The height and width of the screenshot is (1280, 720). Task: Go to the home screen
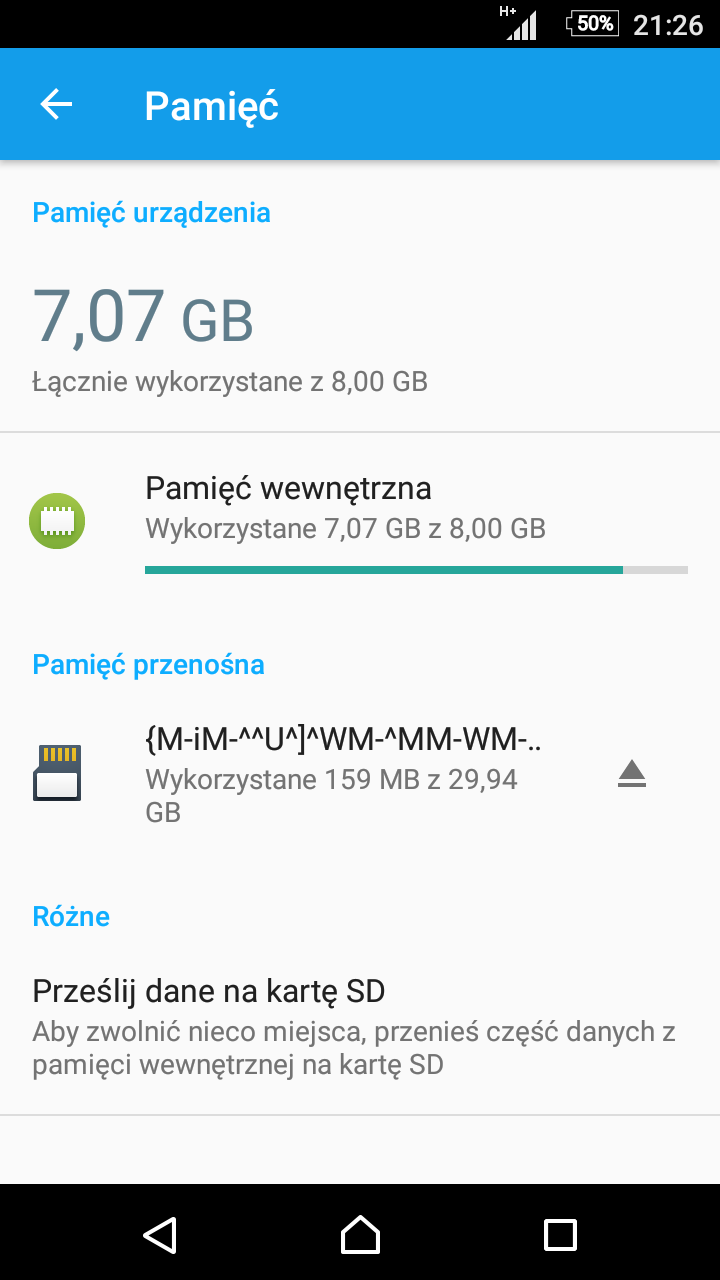[x=360, y=1234]
